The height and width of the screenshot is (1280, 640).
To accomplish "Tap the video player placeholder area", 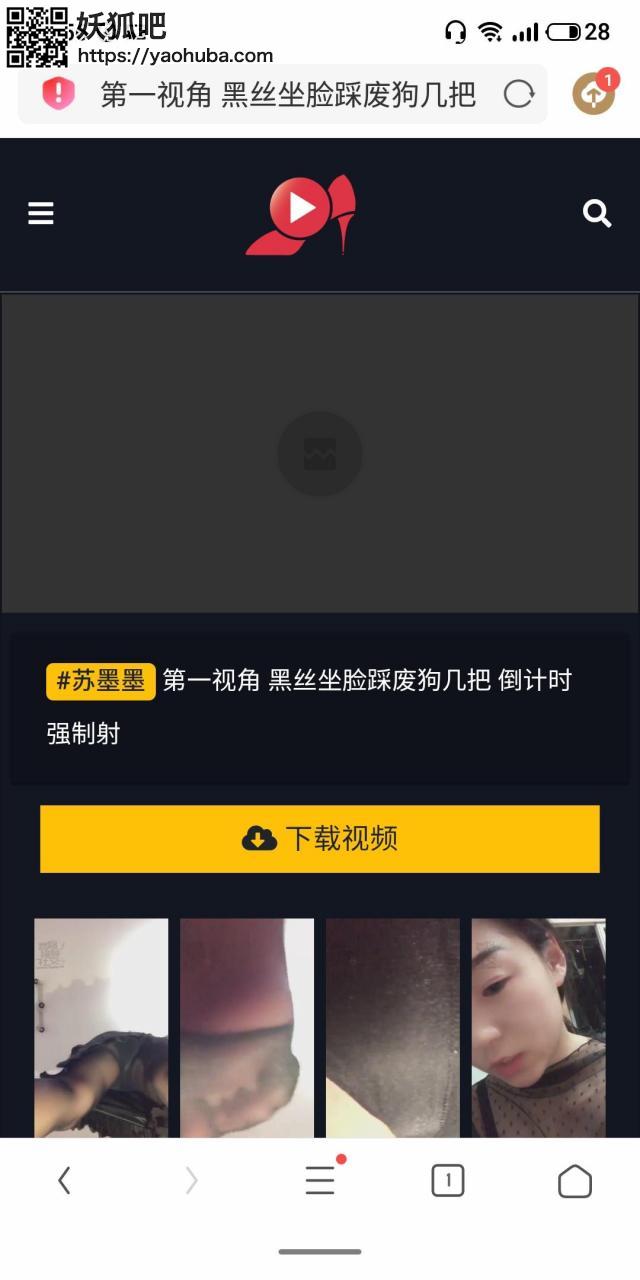I will [320, 453].
